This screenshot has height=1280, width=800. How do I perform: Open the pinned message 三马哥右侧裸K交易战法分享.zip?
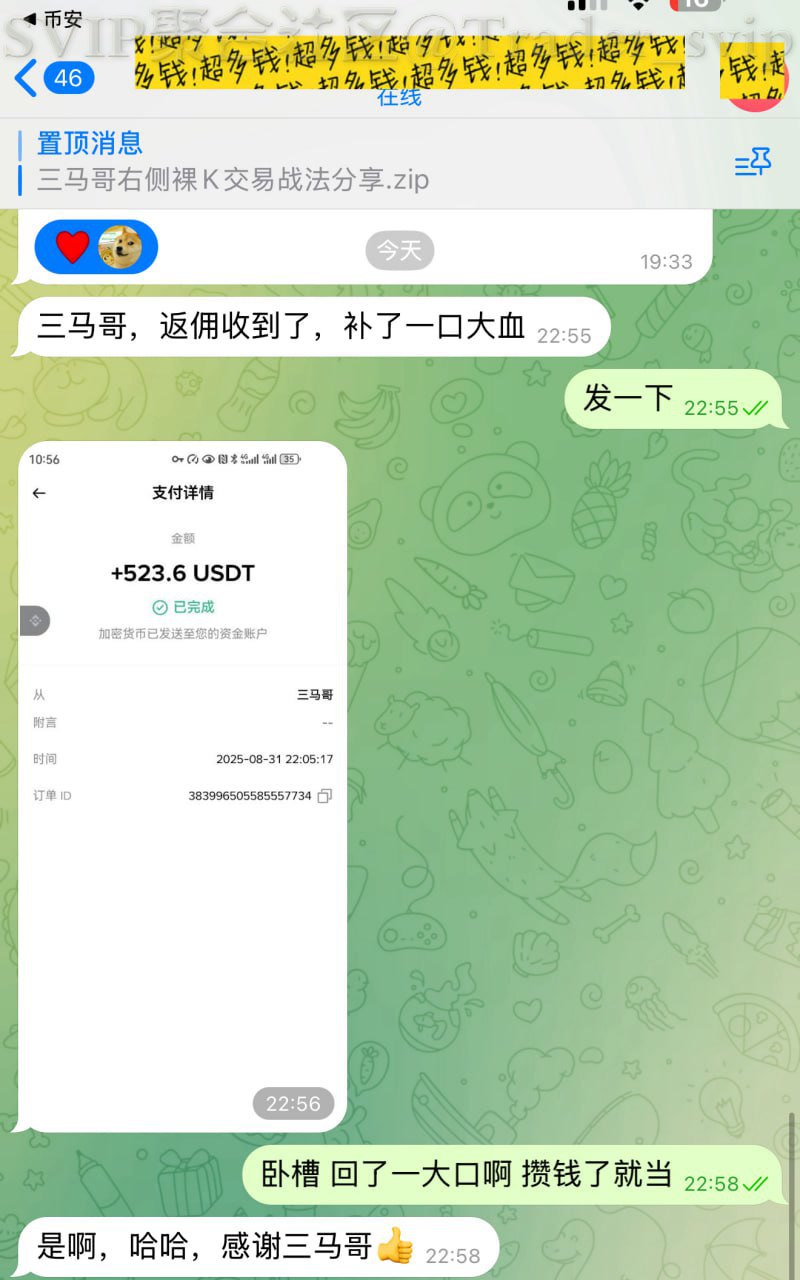click(x=233, y=179)
